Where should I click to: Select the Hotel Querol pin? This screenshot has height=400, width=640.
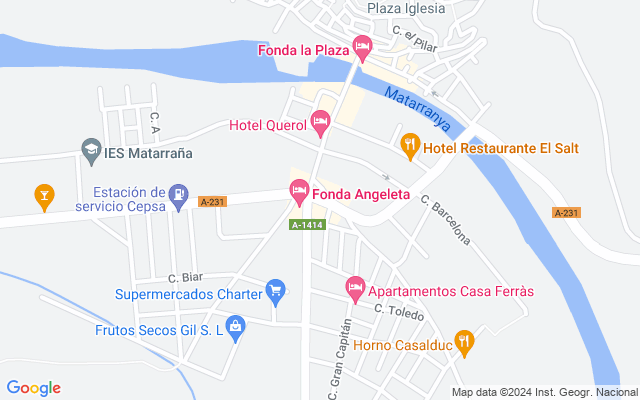[320, 123]
